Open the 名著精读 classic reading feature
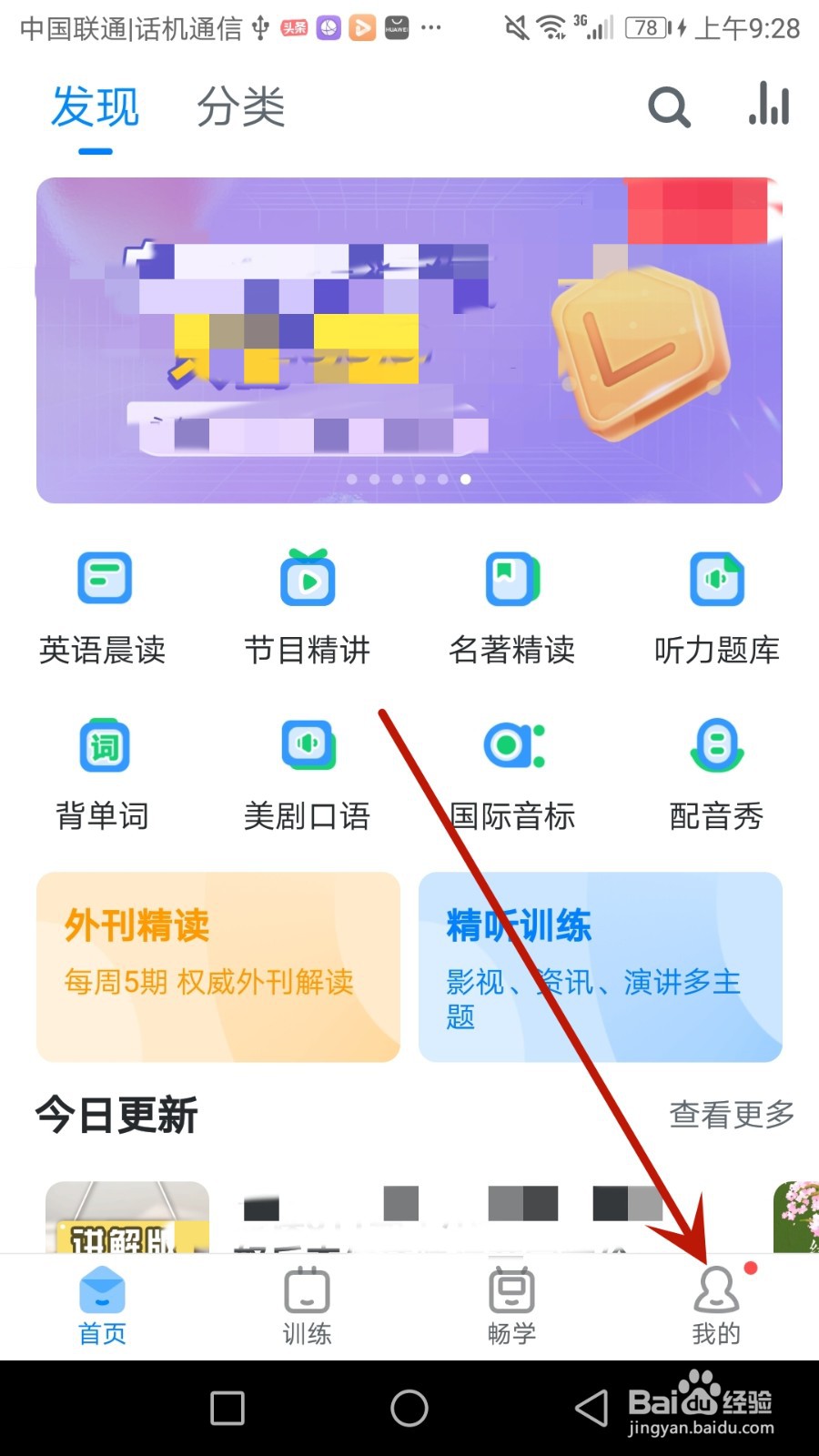 pos(512,605)
